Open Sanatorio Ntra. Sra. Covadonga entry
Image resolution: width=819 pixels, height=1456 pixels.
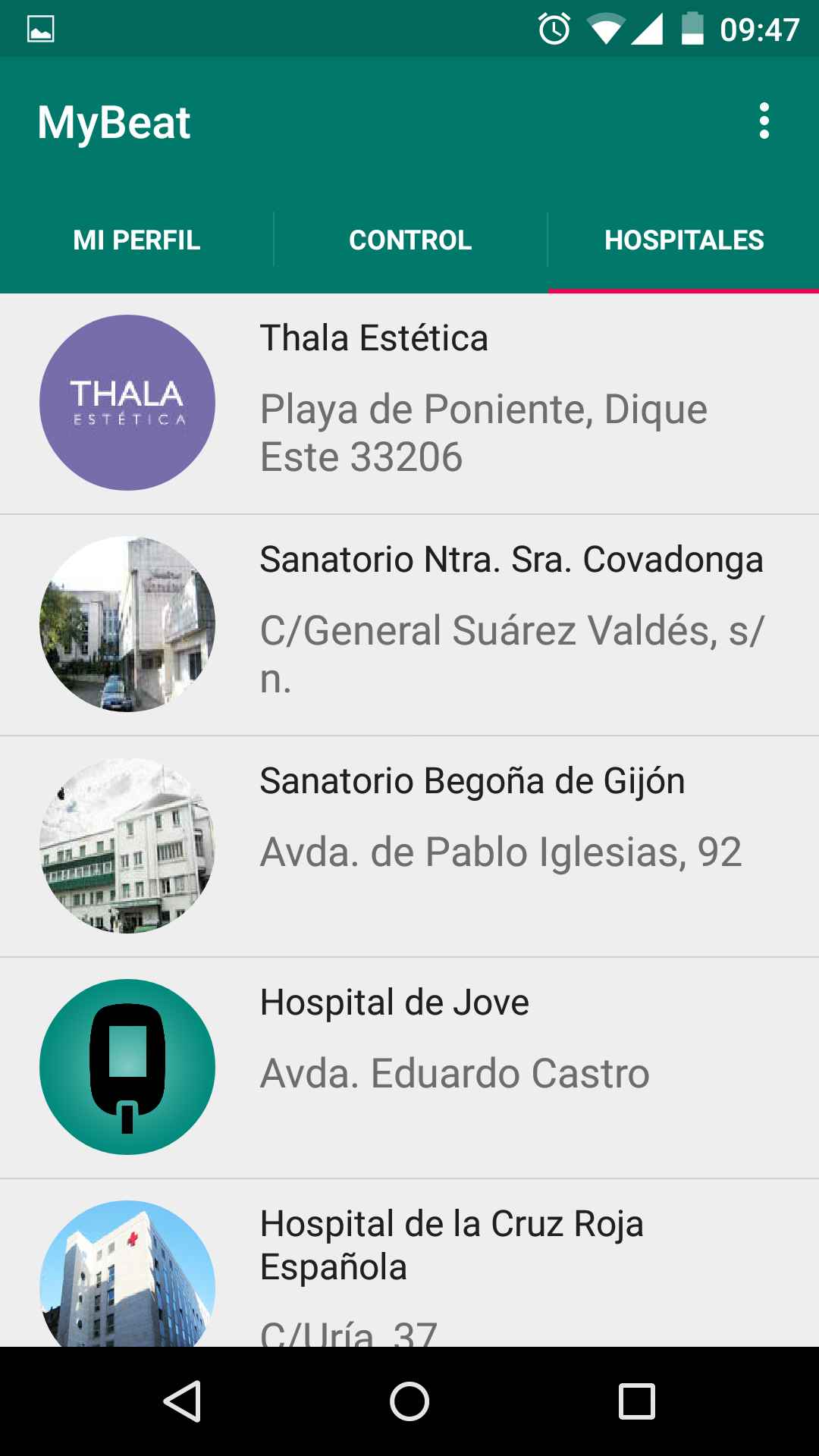point(409,625)
